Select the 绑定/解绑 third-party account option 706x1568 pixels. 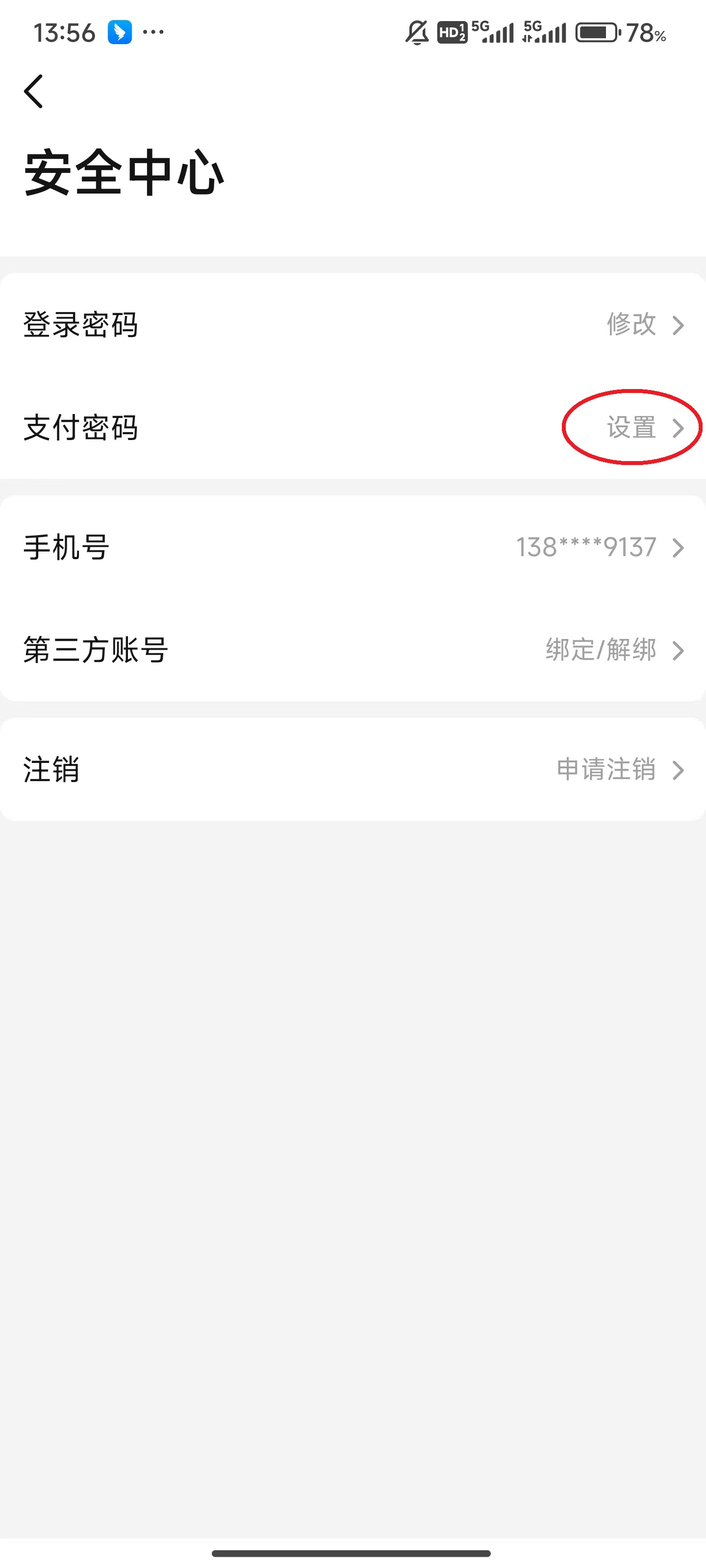click(601, 650)
